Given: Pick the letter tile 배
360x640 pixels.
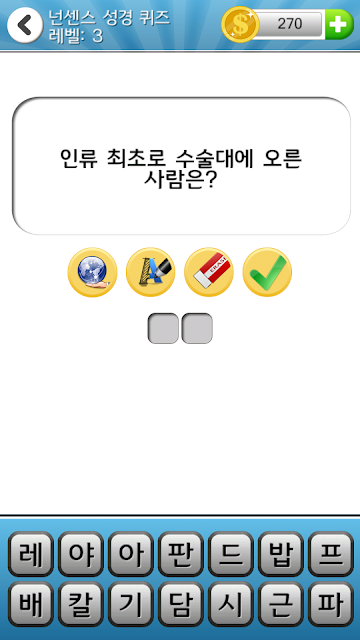Looking at the screenshot, I should (x=31, y=604).
